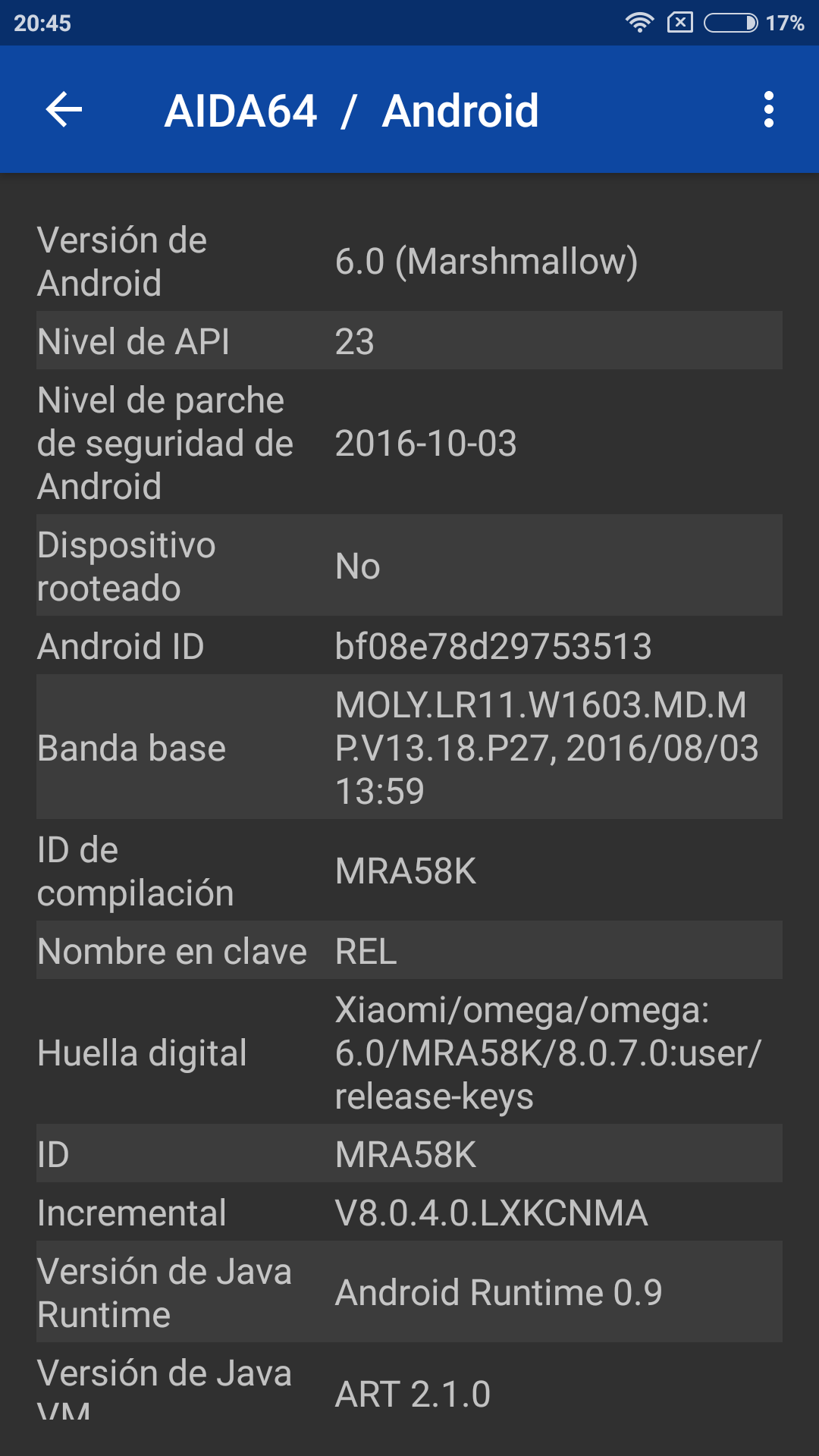819x1456 pixels.
Task: Go back using the arrow icon
Action: (64, 110)
